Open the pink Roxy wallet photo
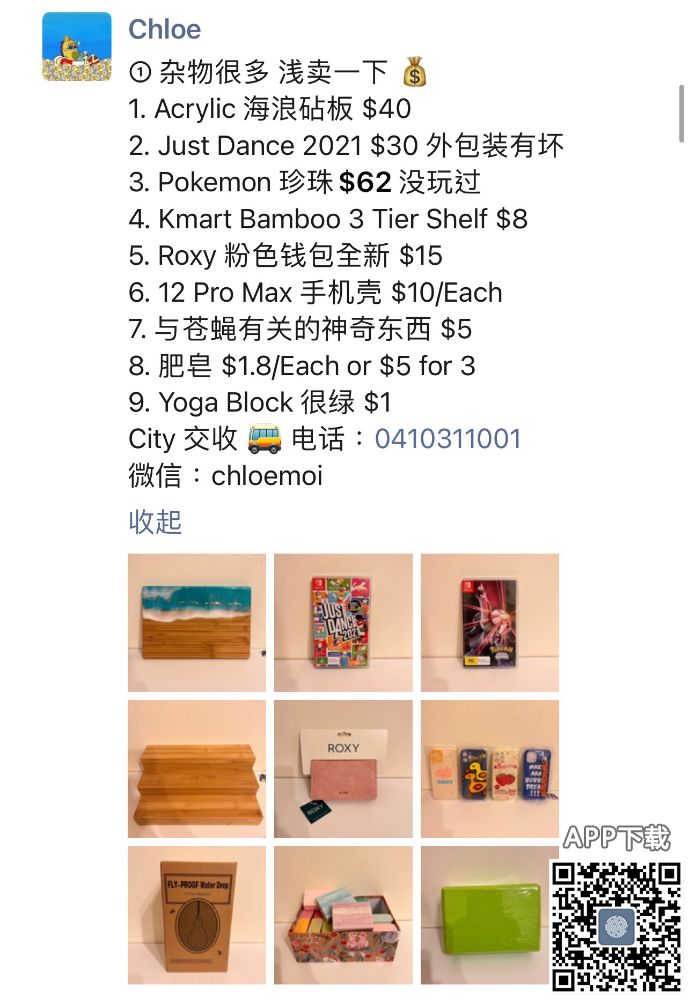The width and height of the screenshot is (689, 1000). click(343, 768)
